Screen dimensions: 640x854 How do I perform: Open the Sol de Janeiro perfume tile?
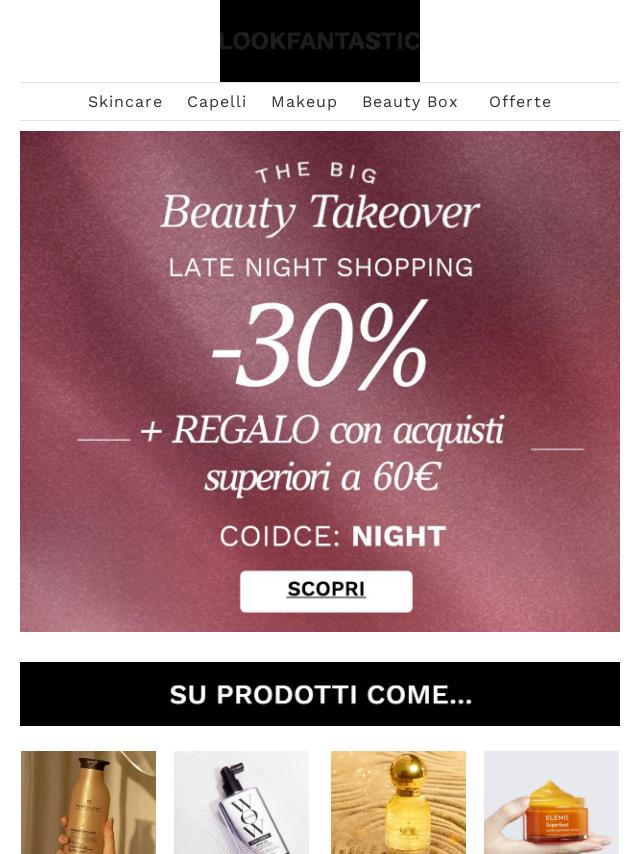(398, 802)
